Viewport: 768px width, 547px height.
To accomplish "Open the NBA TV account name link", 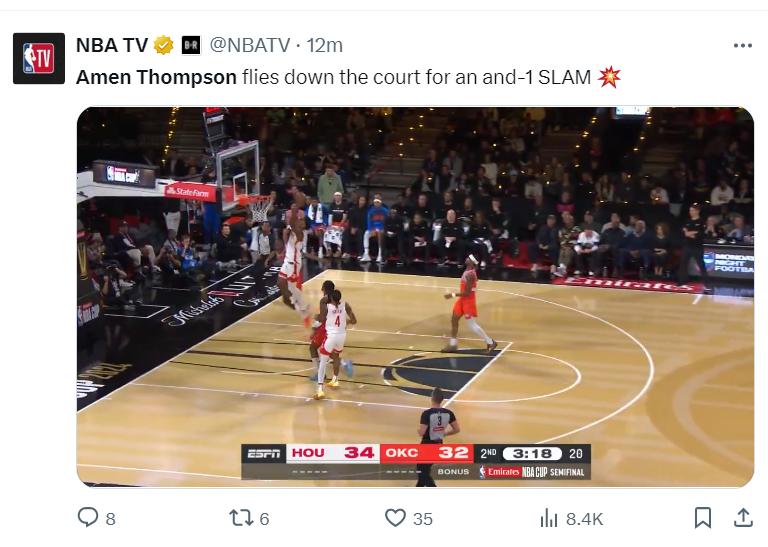I will [x=111, y=45].
